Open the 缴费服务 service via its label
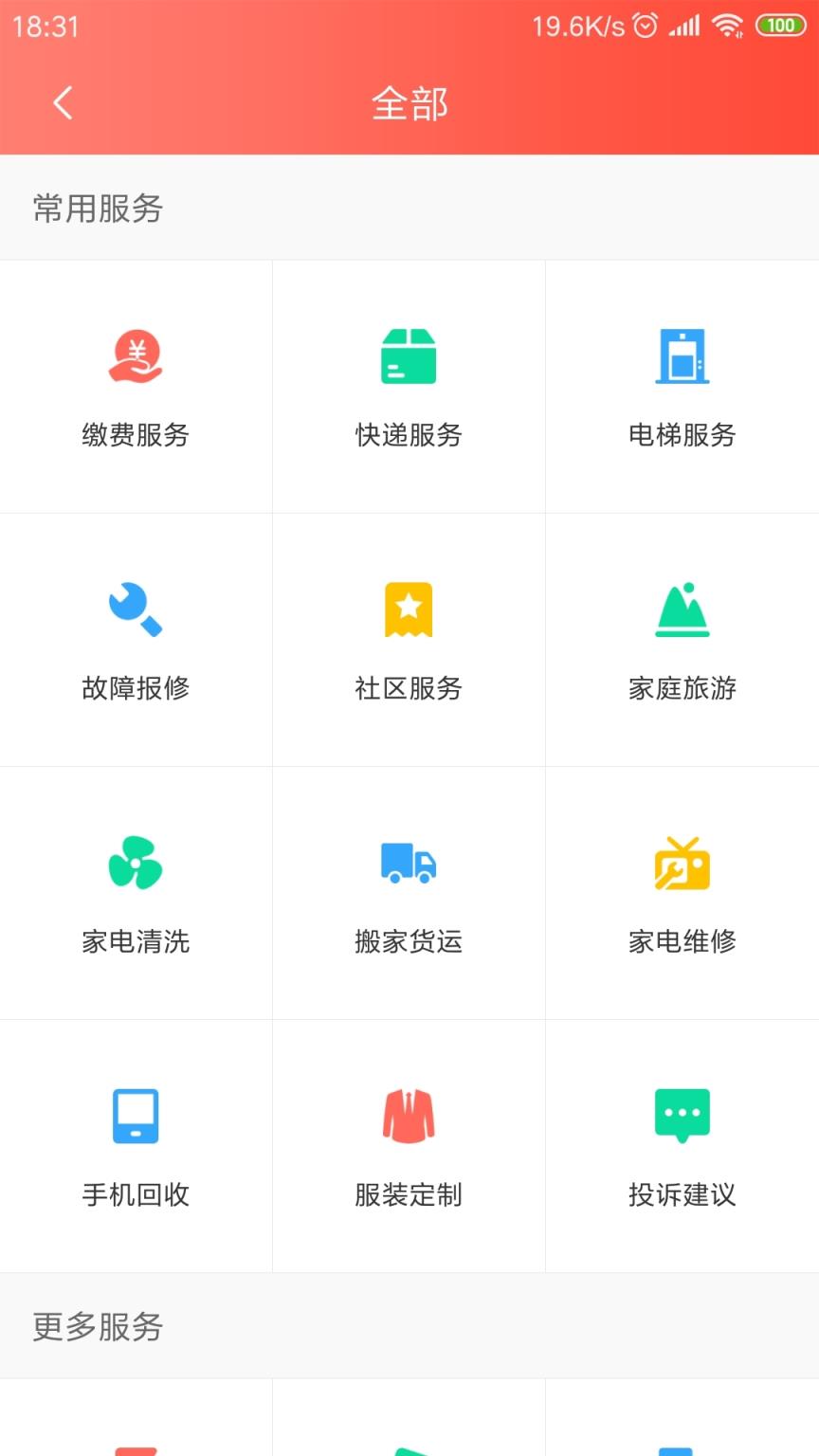Screen dimensions: 819x1456 pyautogui.click(x=136, y=436)
